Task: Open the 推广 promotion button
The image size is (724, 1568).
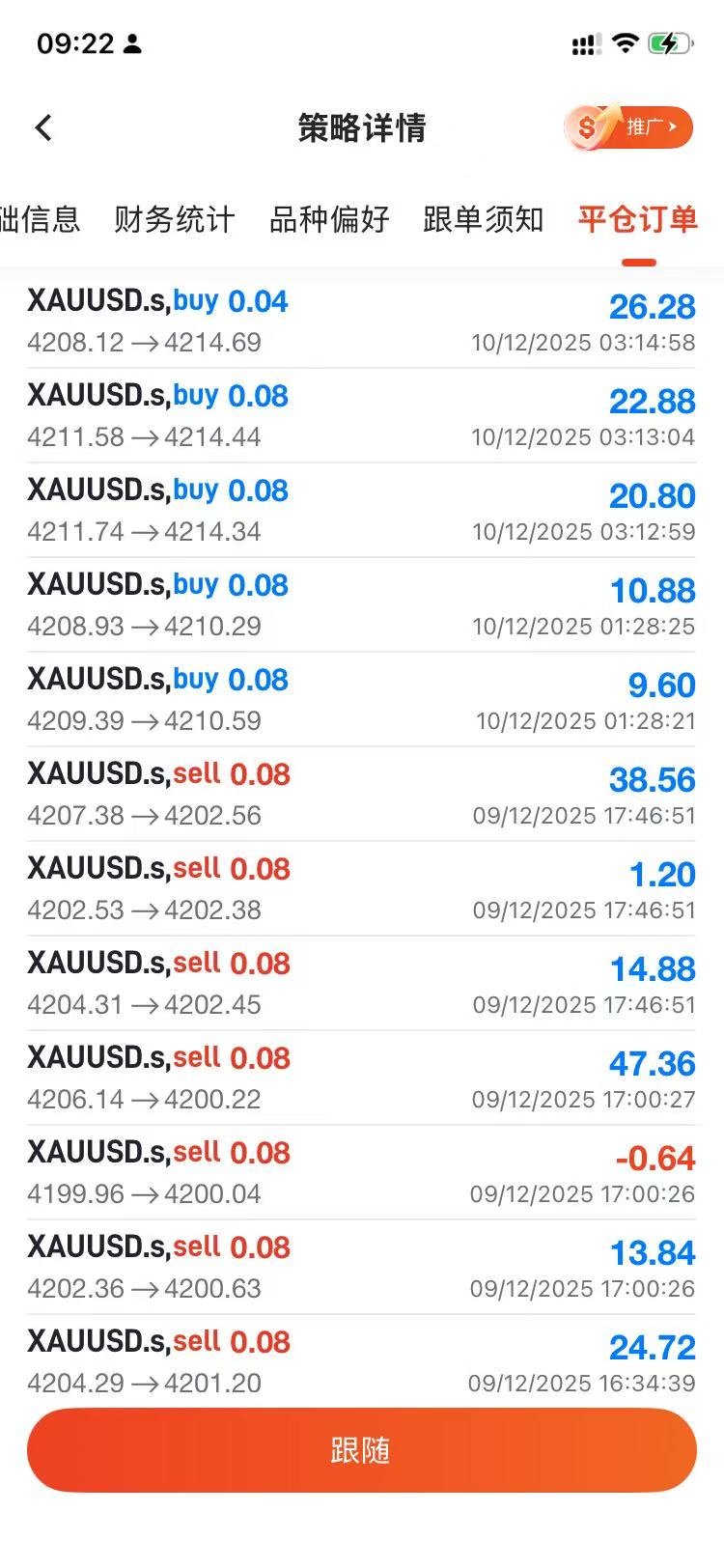Action: pyautogui.click(x=629, y=127)
